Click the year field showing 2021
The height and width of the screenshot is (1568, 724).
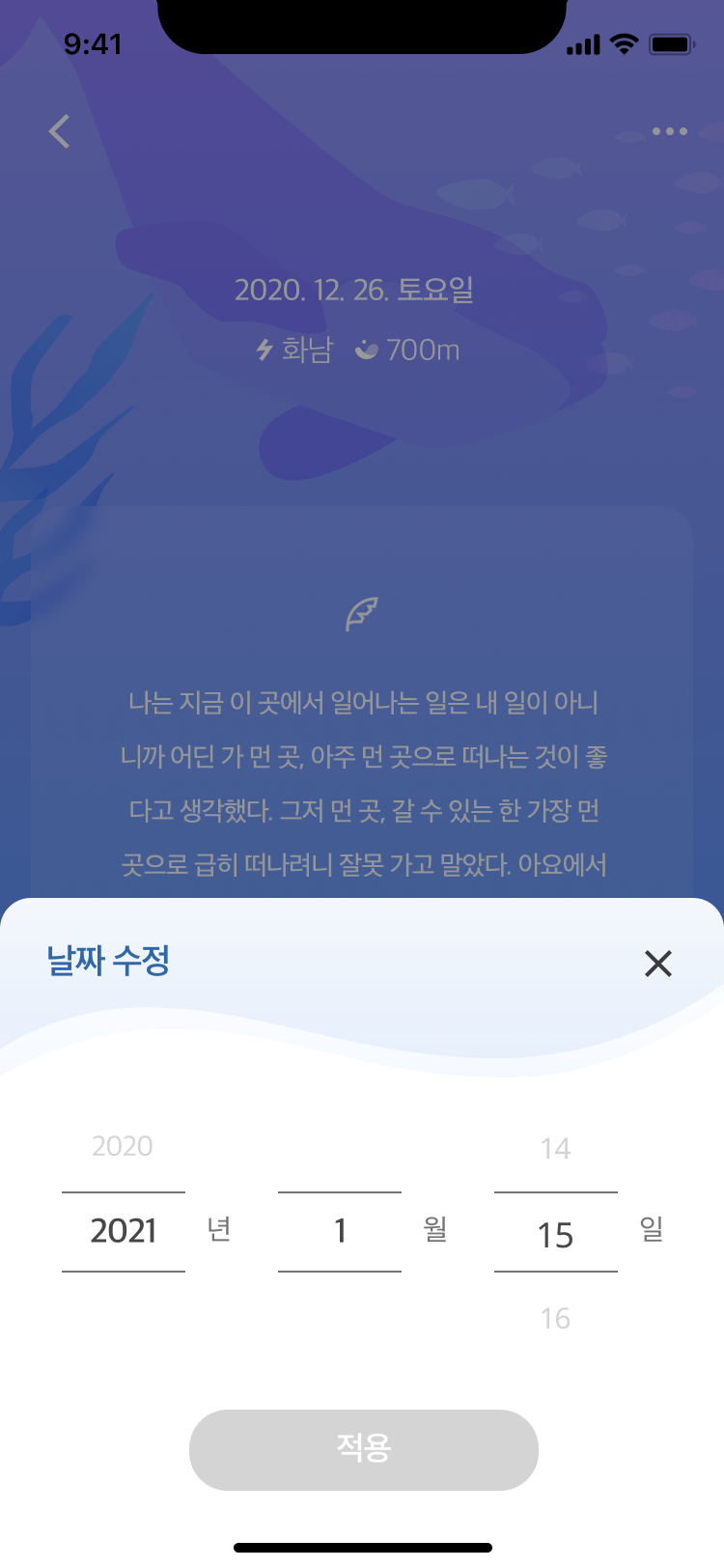[123, 1230]
